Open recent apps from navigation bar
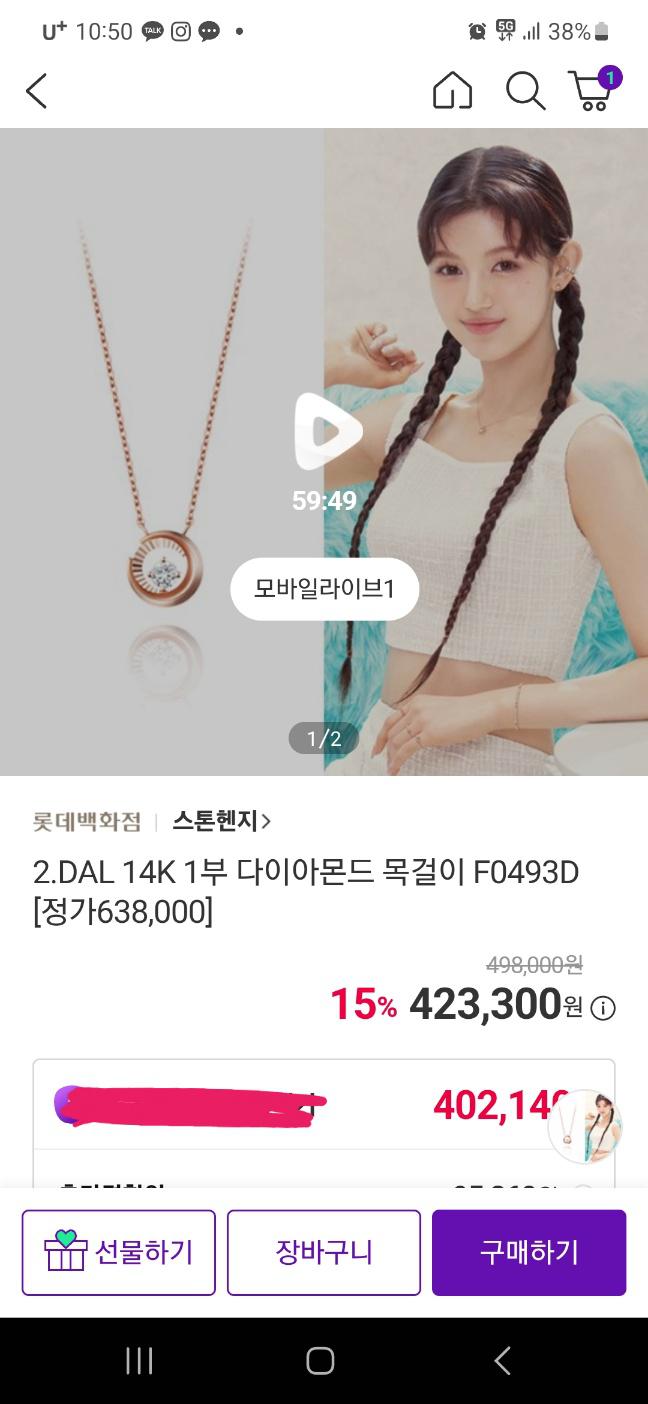This screenshot has width=648, height=1404. tap(139, 1360)
